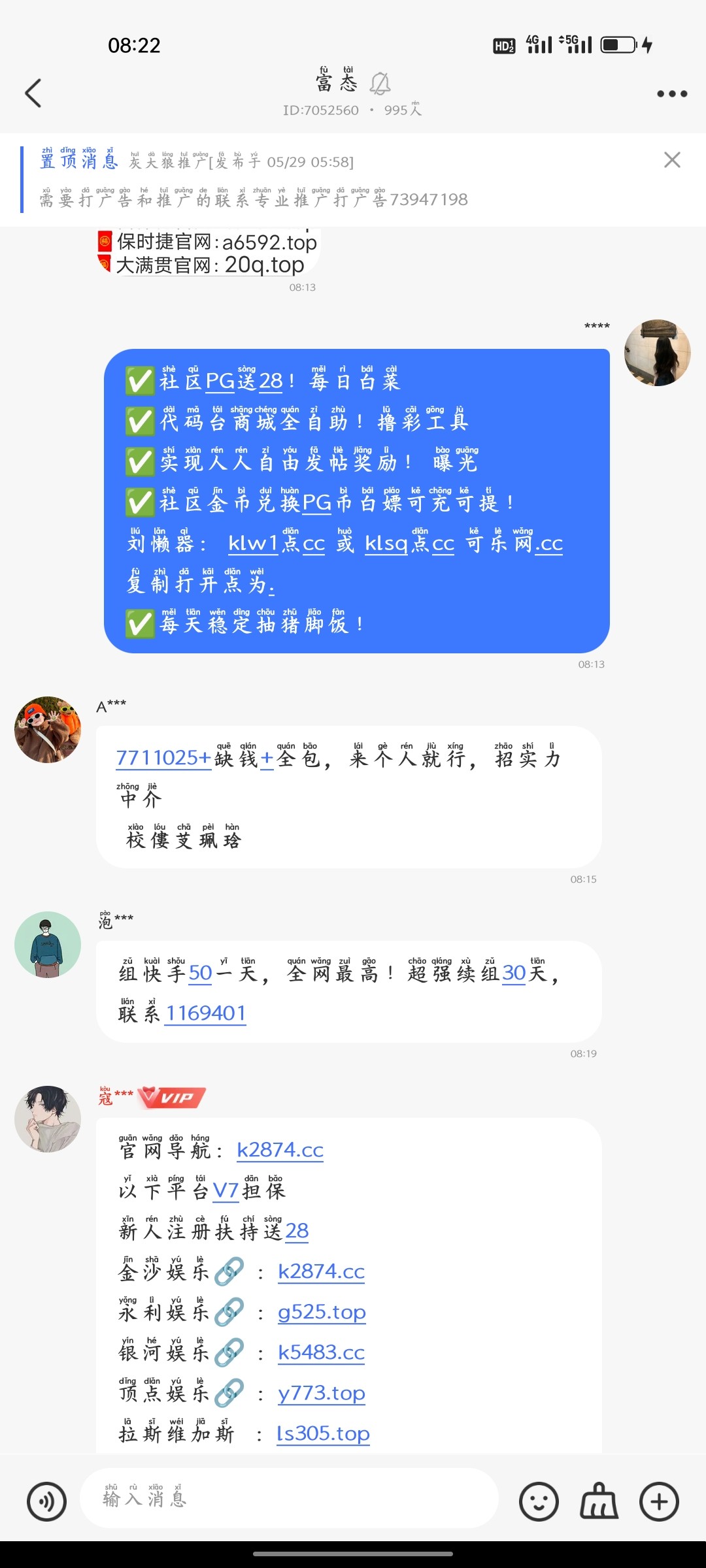
Task: Open the g525.top link
Action: (x=322, y=1312)
